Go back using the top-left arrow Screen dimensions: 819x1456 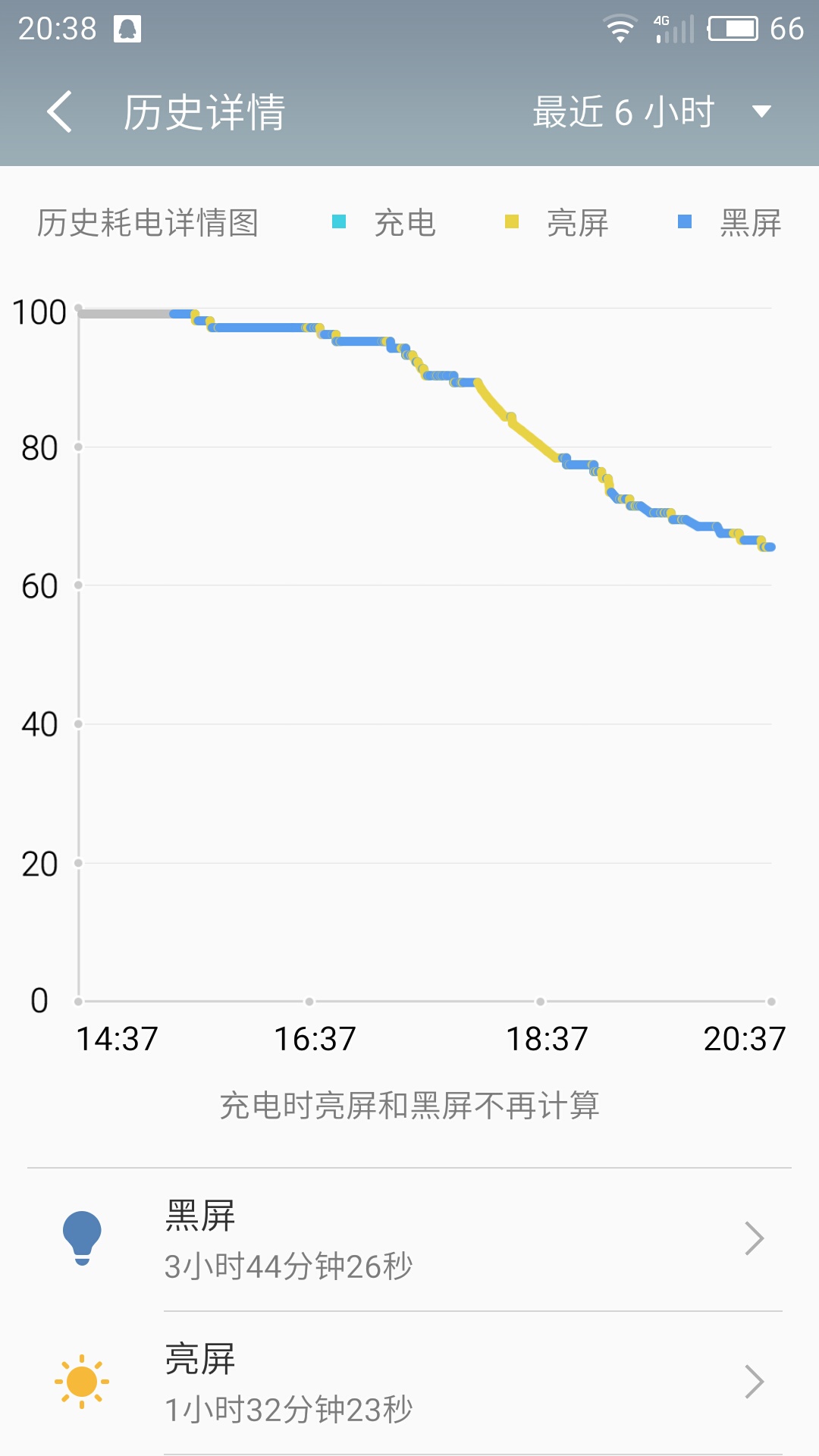pos(61,112)
